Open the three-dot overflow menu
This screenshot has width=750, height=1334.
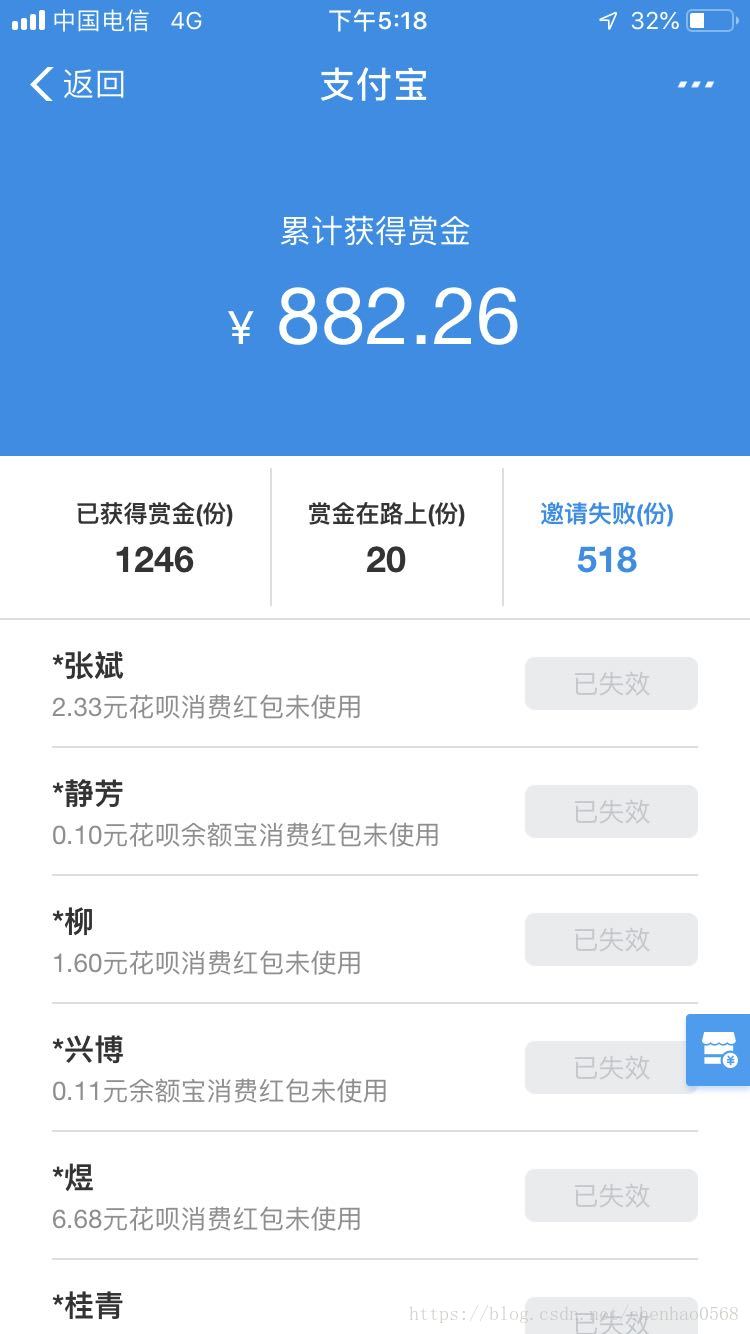695,84
